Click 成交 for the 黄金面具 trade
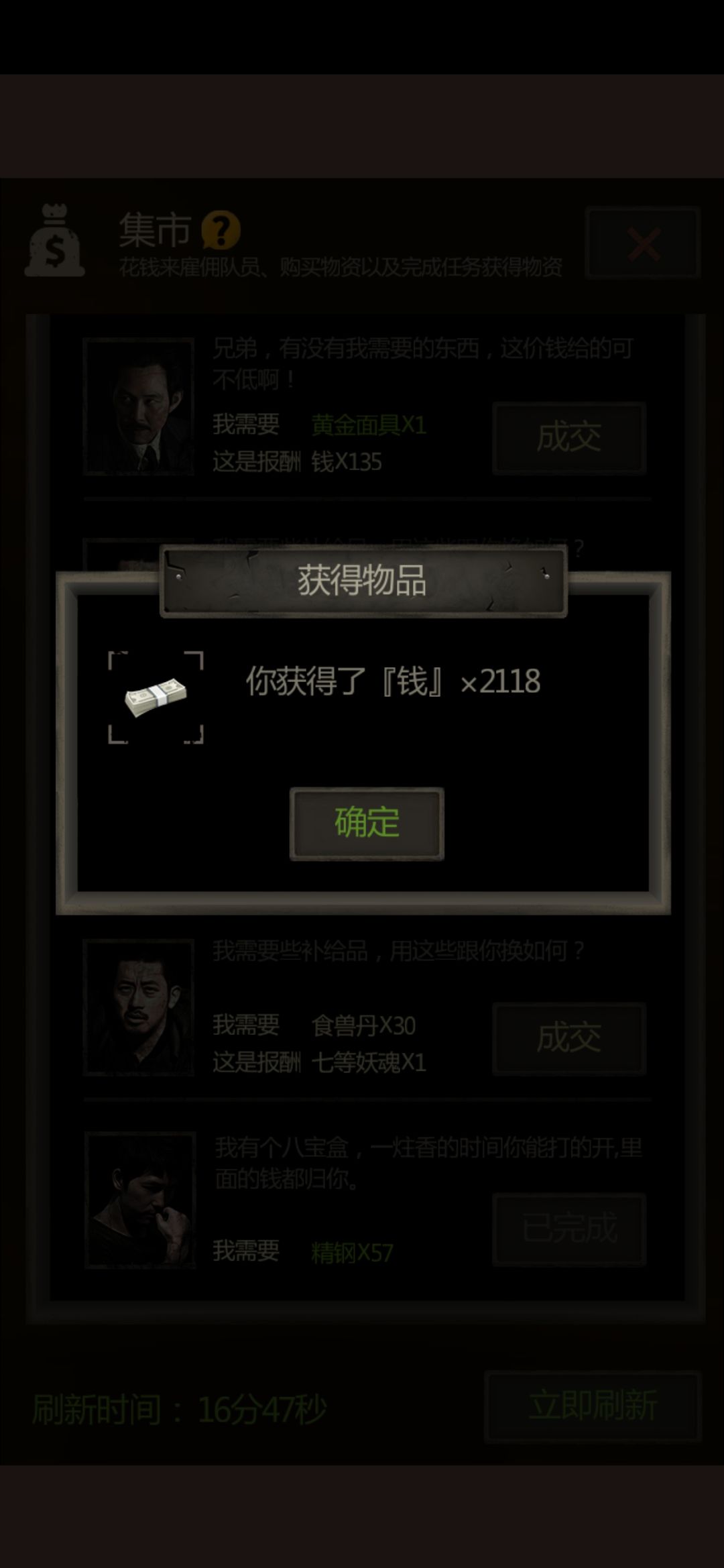This screenshot has width=724, height=1568. click(569, 437)
